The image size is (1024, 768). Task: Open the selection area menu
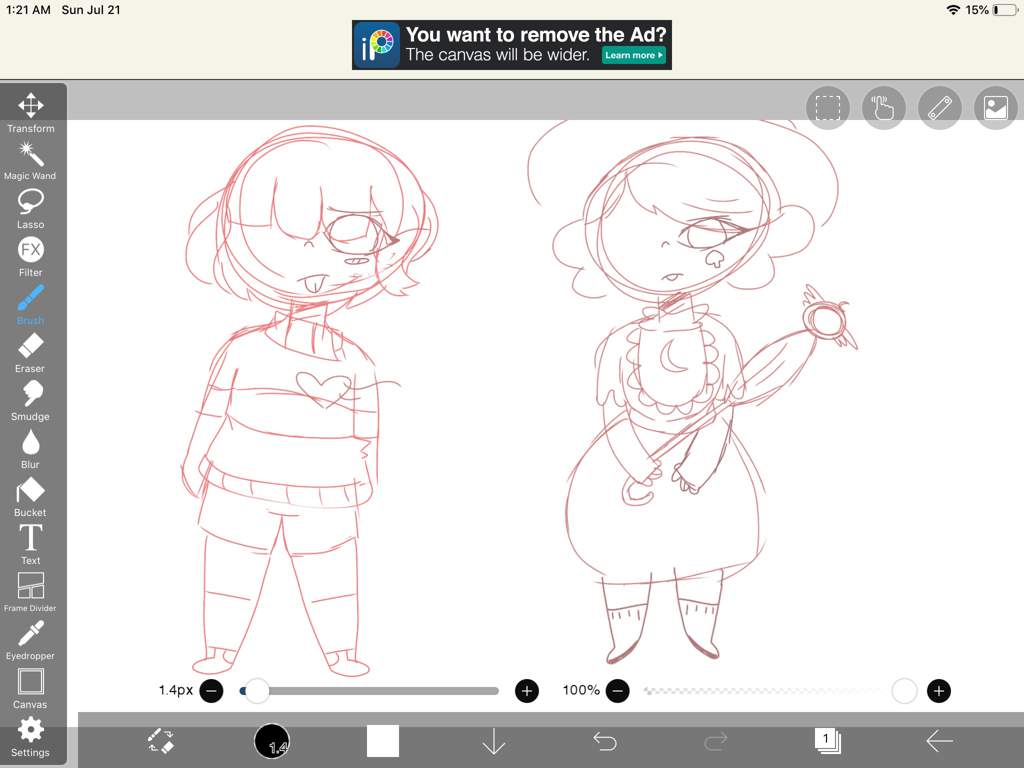click(x=827, y=108)
